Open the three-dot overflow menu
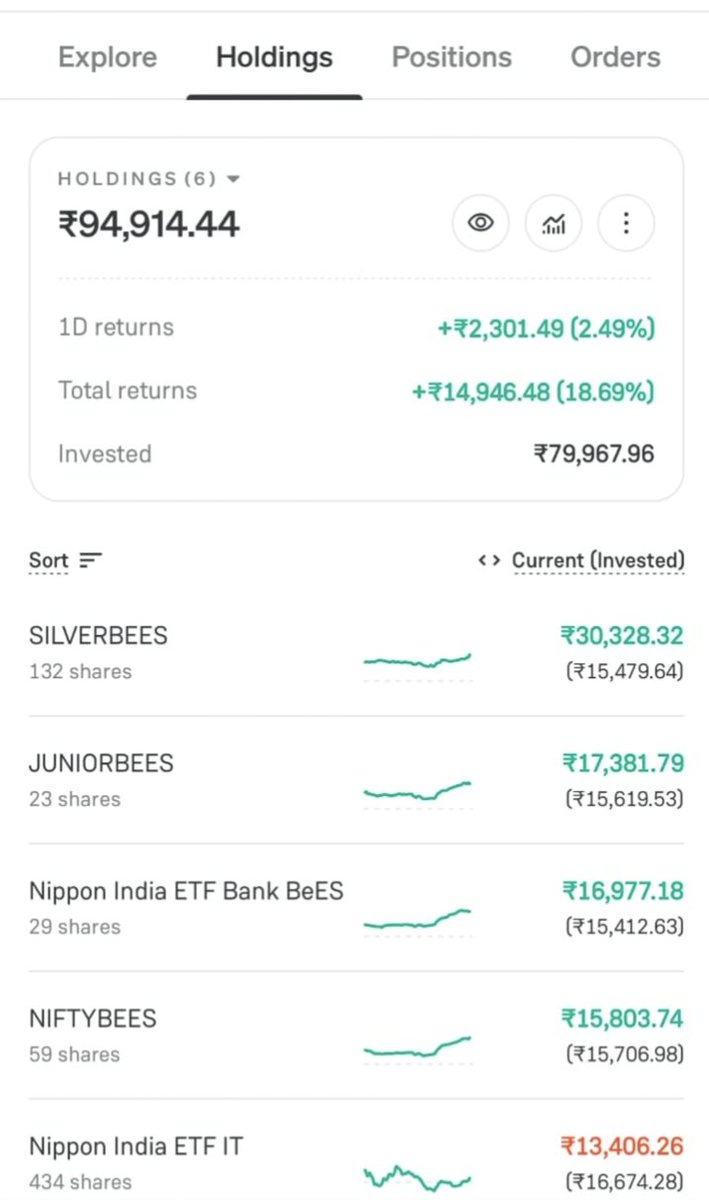 click(x=626, y=223)
